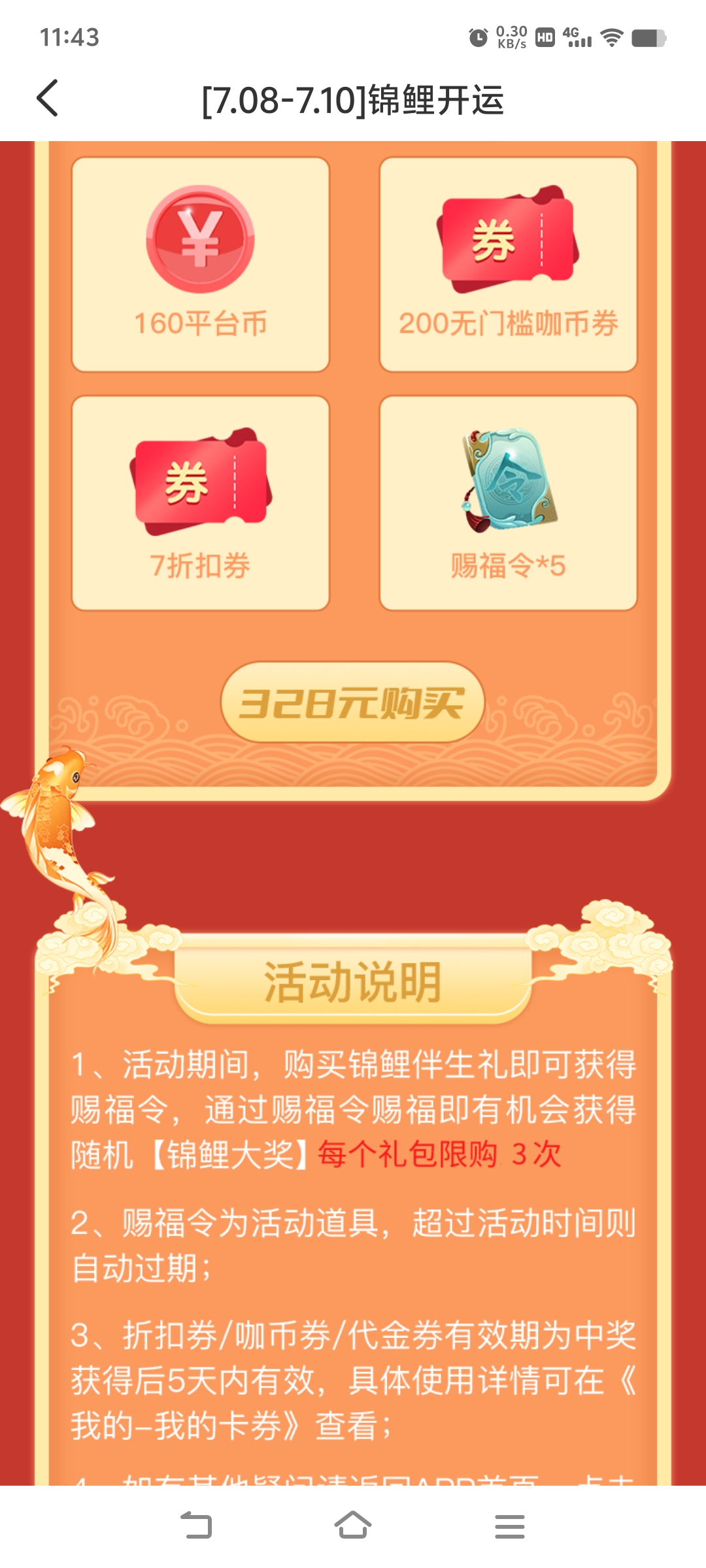Tap the 328元购买 buy button
This screenshot has height=1568, width=706.
click(353, 703)
